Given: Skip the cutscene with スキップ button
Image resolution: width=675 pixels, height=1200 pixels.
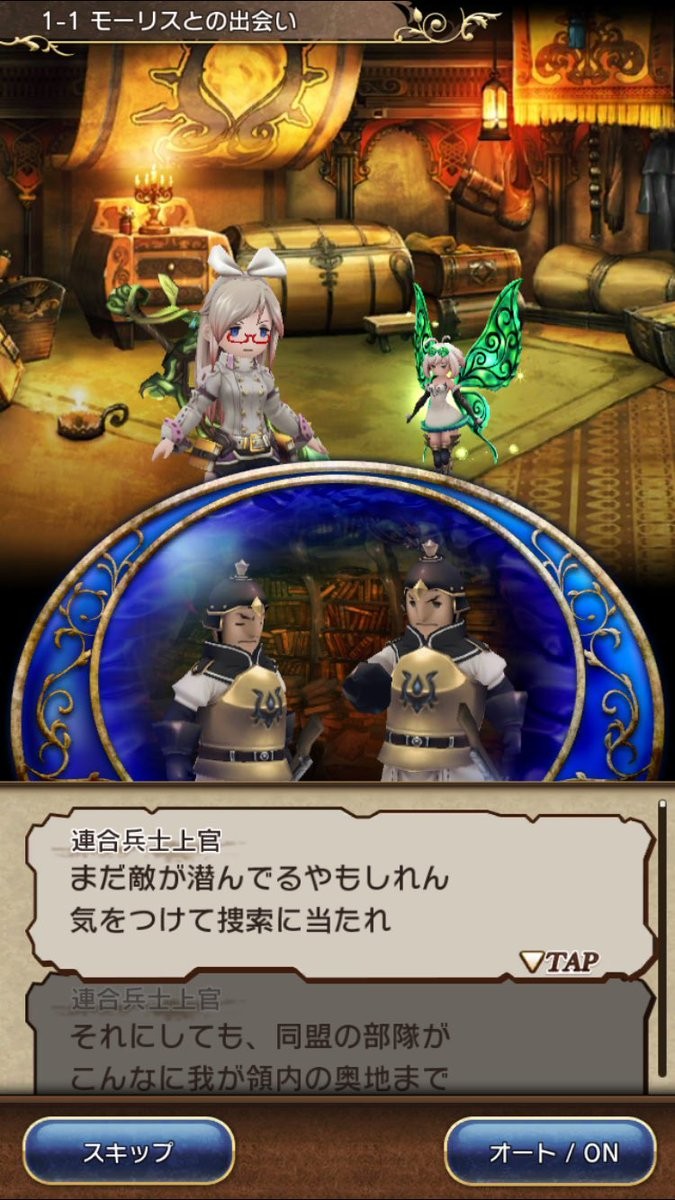Looking at the screenshot, I should 128,1151.
